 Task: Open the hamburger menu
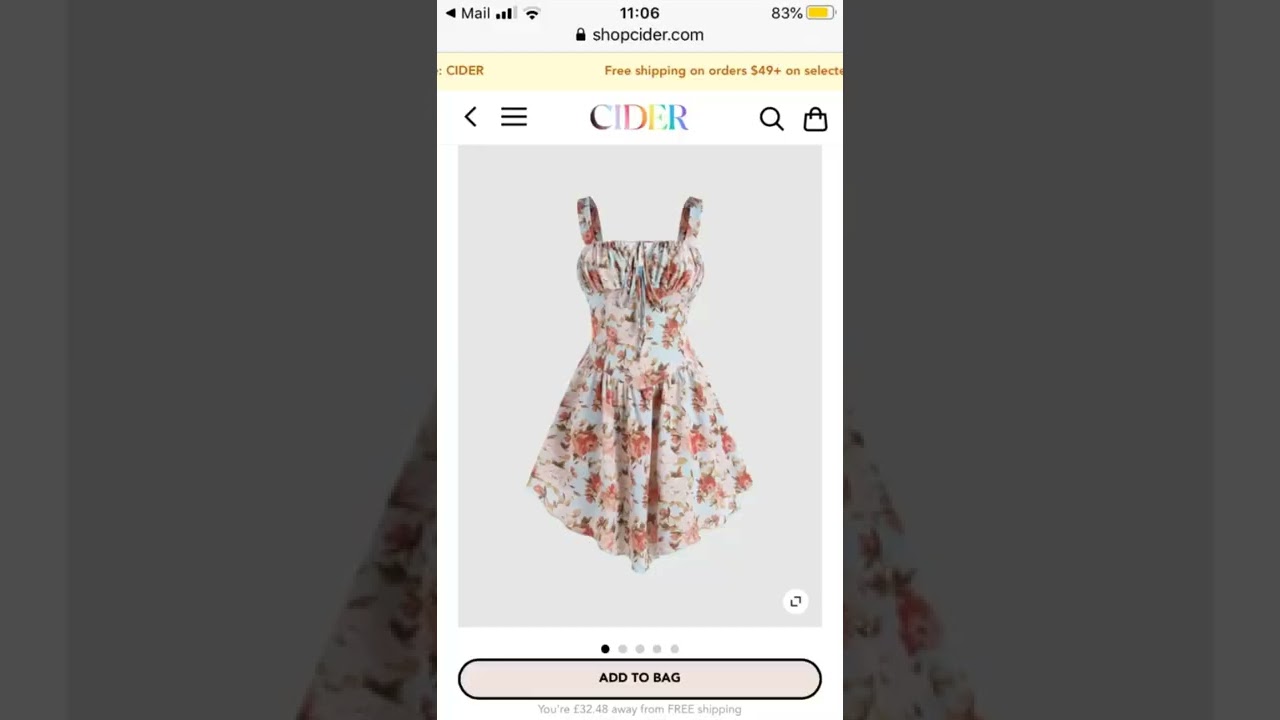514,117
